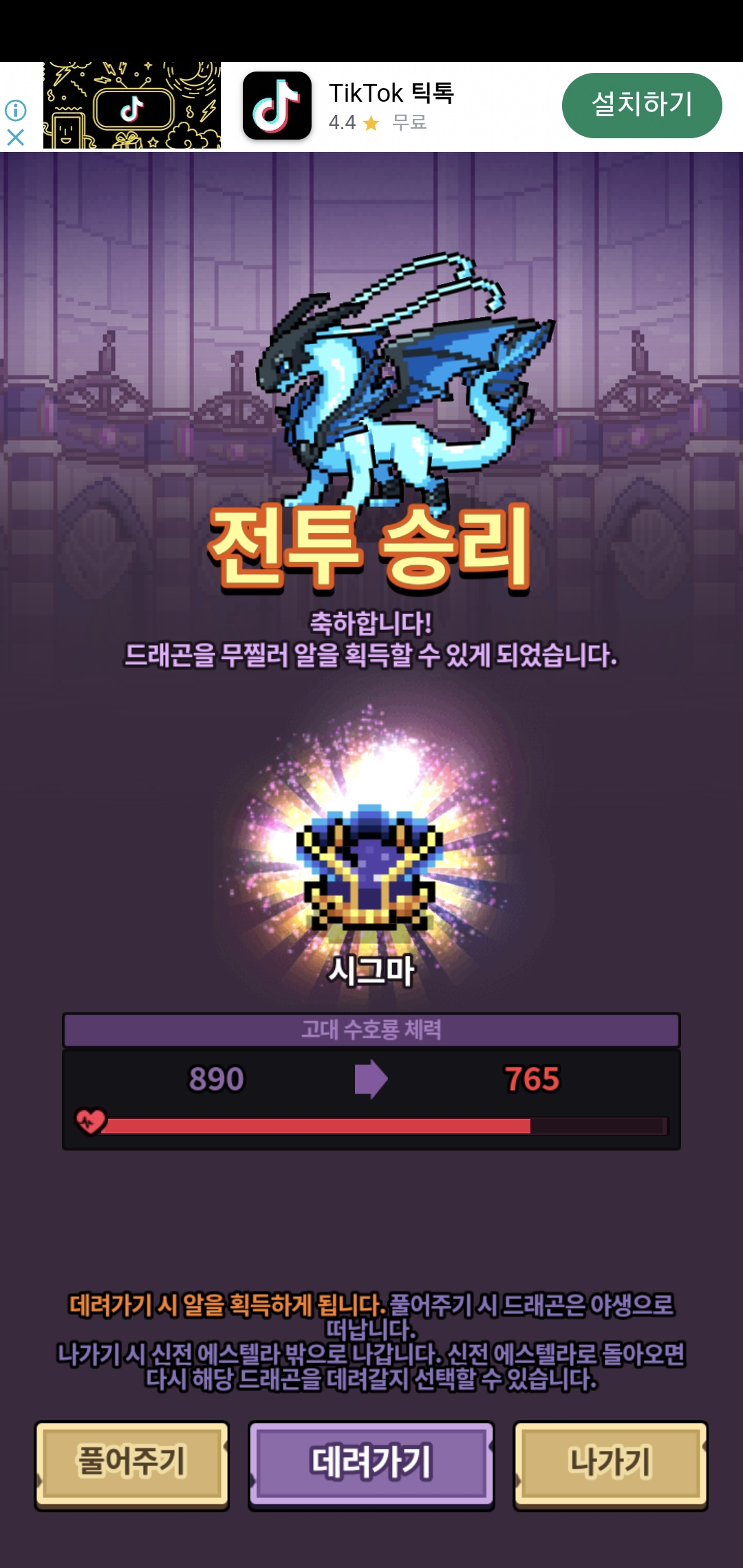Screen dimensions: 743x1568
Task: Tap 설치하기 on the TikTok ad
Action: [641, 105]
